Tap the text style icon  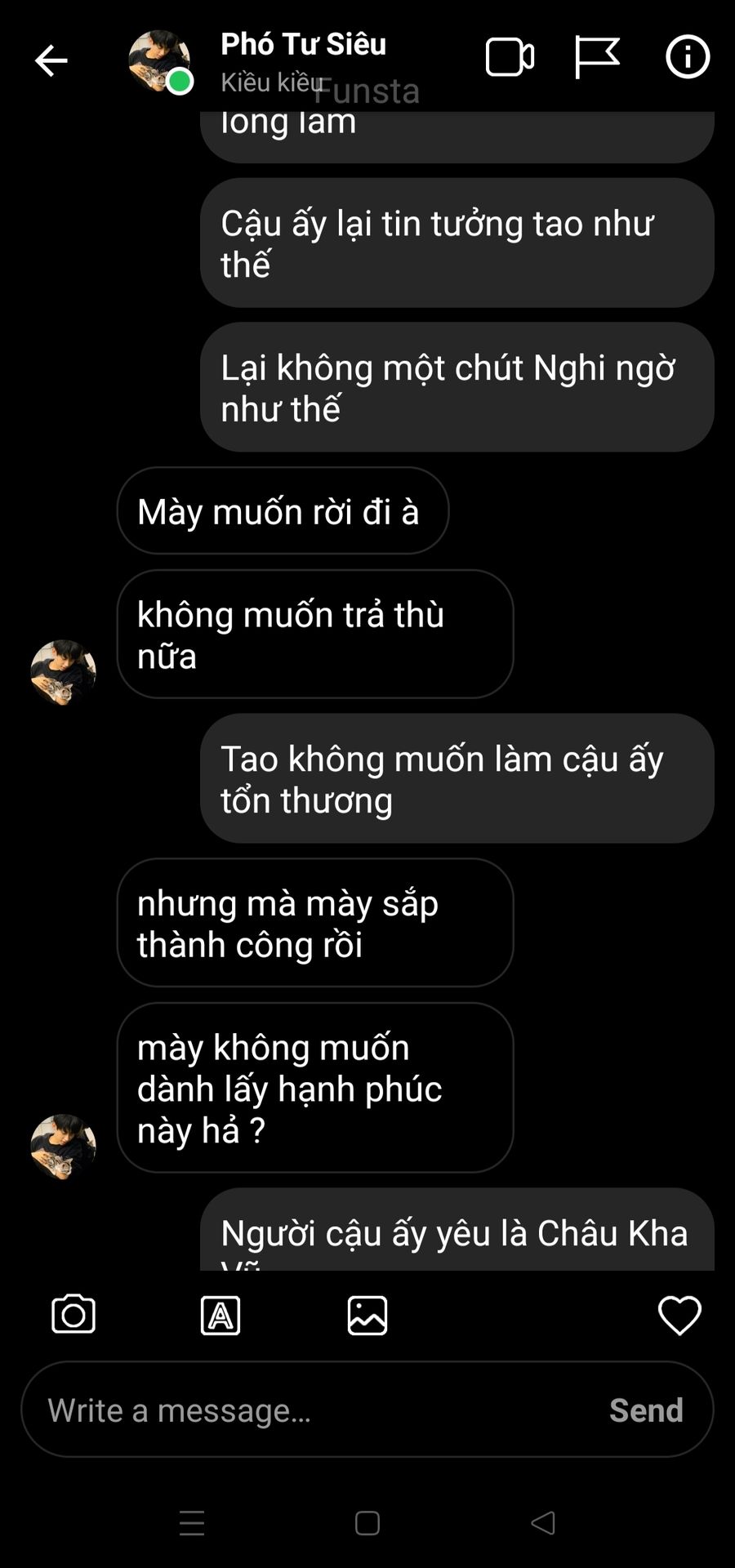click(220, 1316)
